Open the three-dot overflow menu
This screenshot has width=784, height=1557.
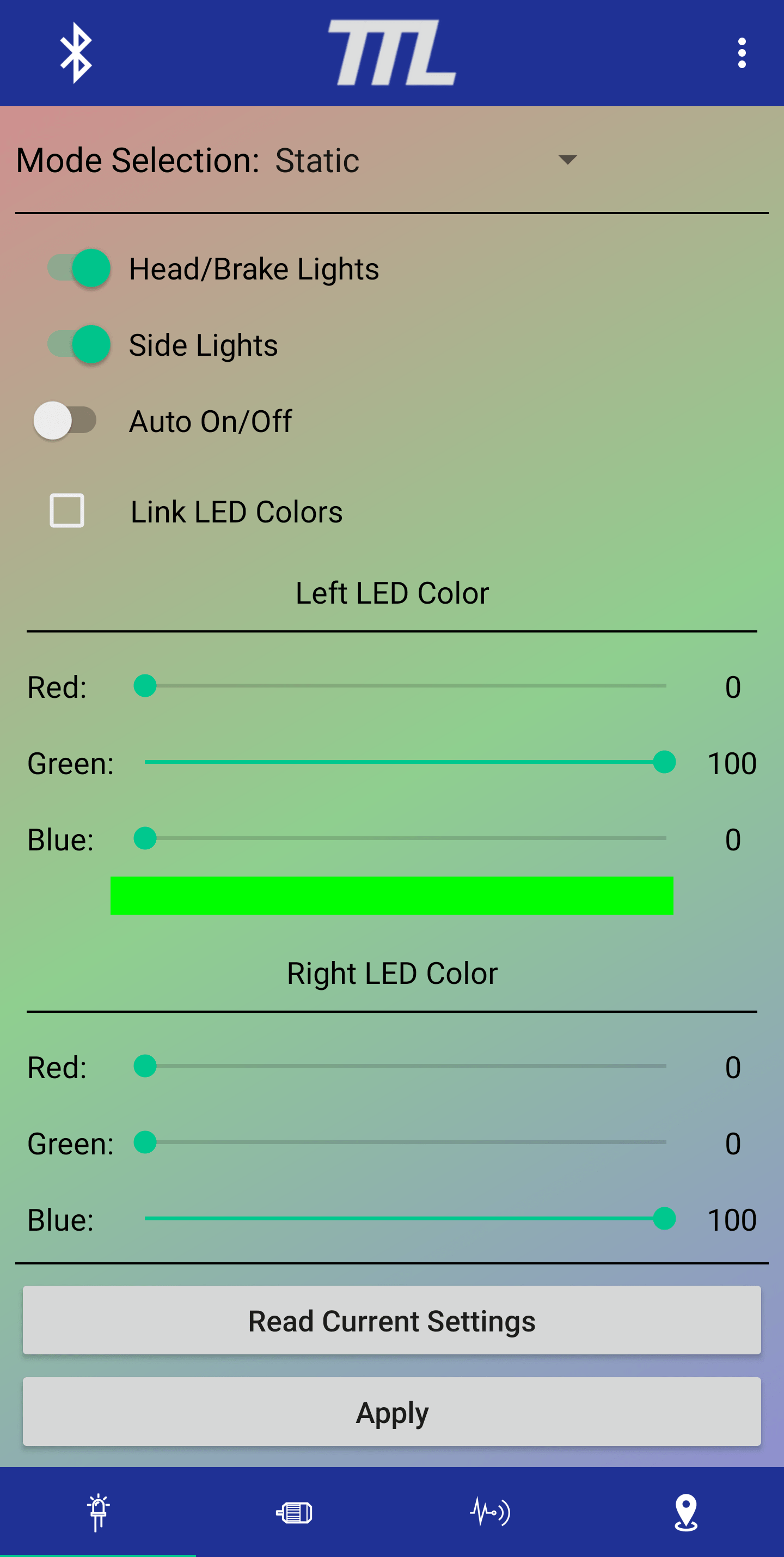coord(742,52)
